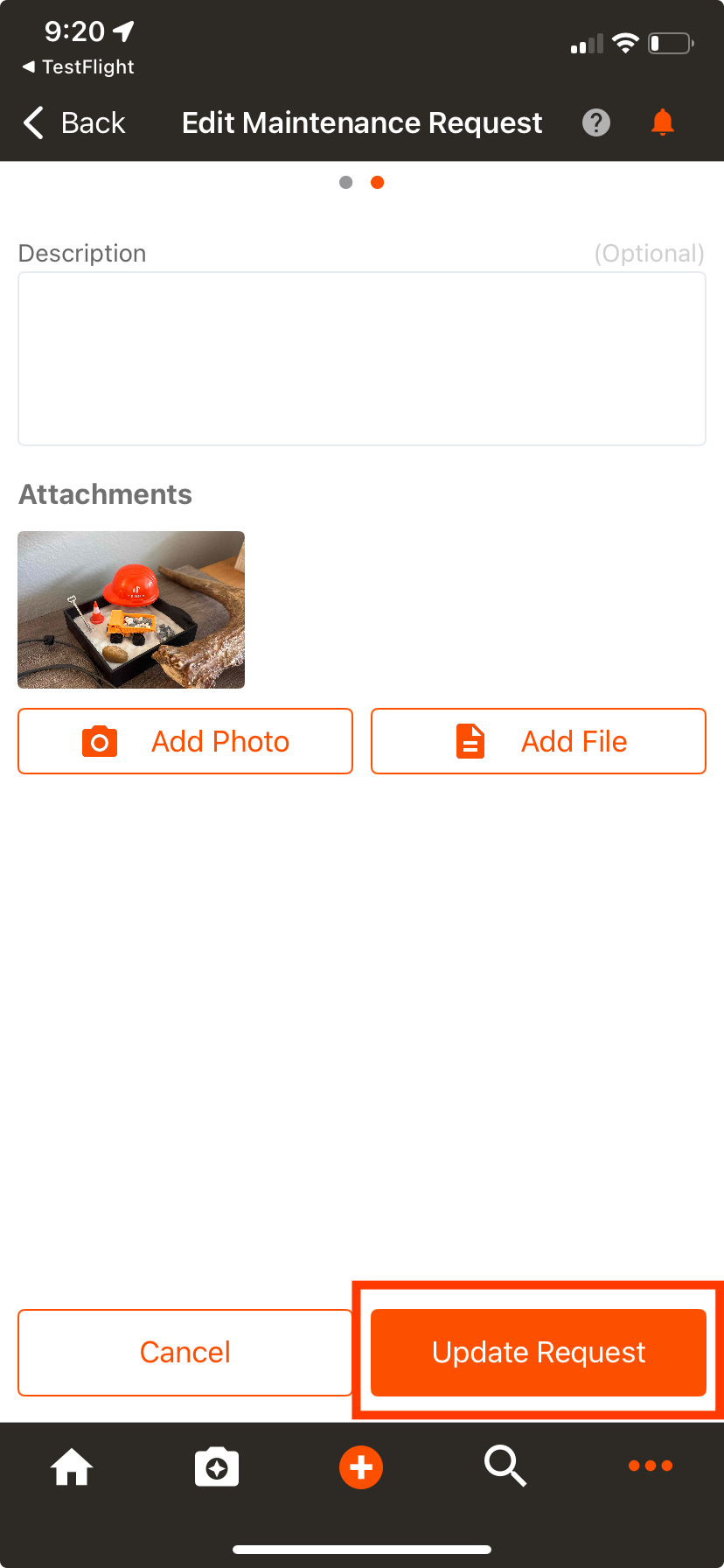Open the attached photo thumbnail
The height and width of the screenshot is (1568, 724).
pyautogui.click(x=131, y=610)
